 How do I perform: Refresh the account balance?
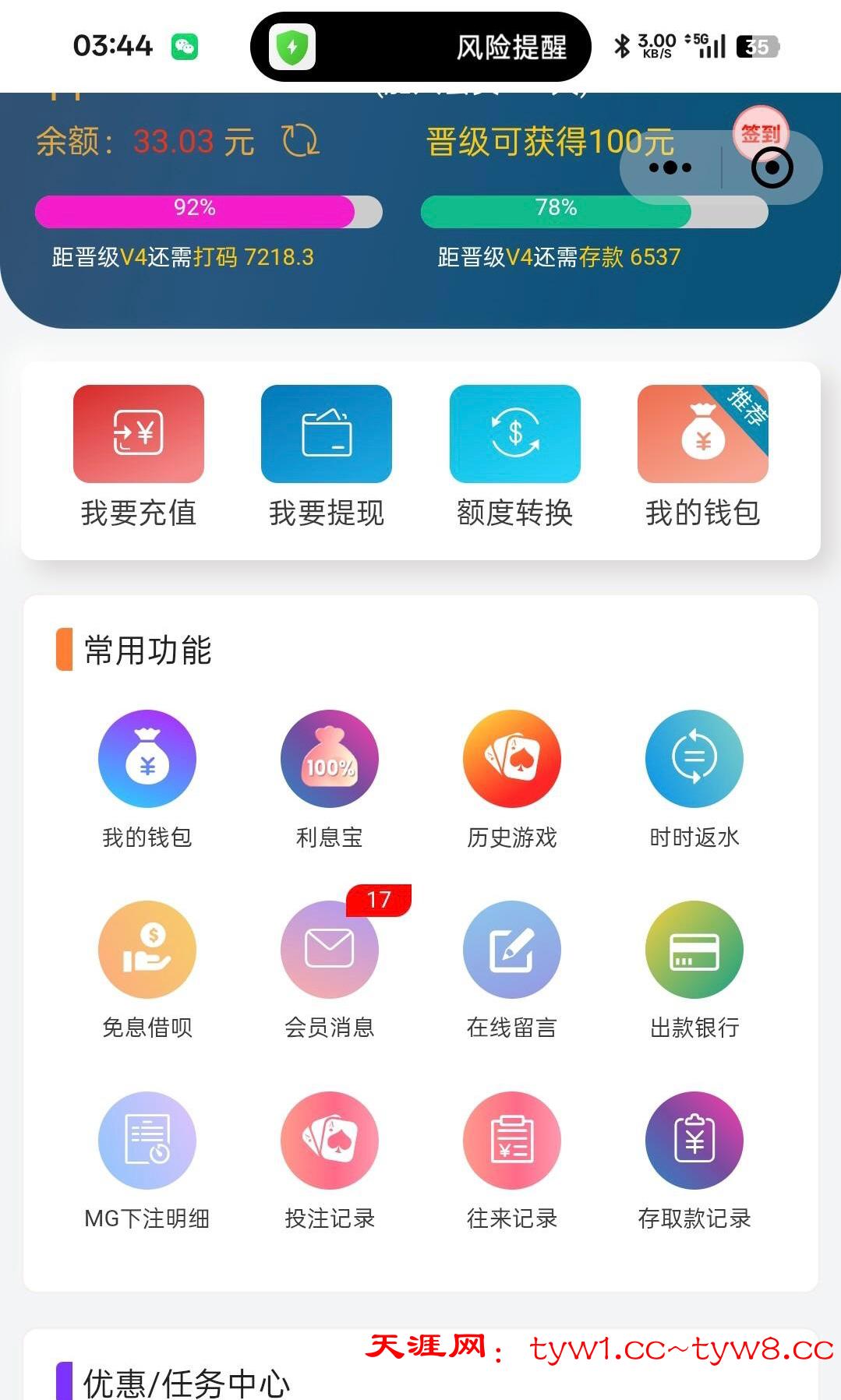[x=300, y=141]
